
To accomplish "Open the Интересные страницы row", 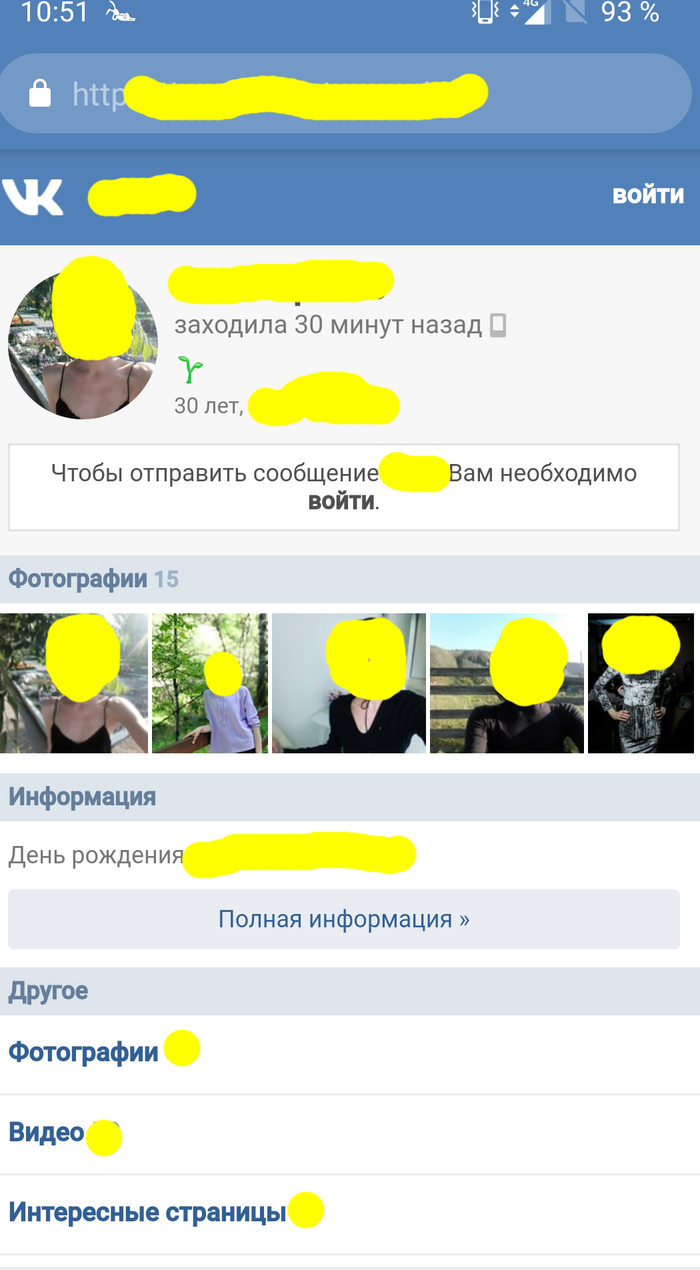I will point(147,1213).
